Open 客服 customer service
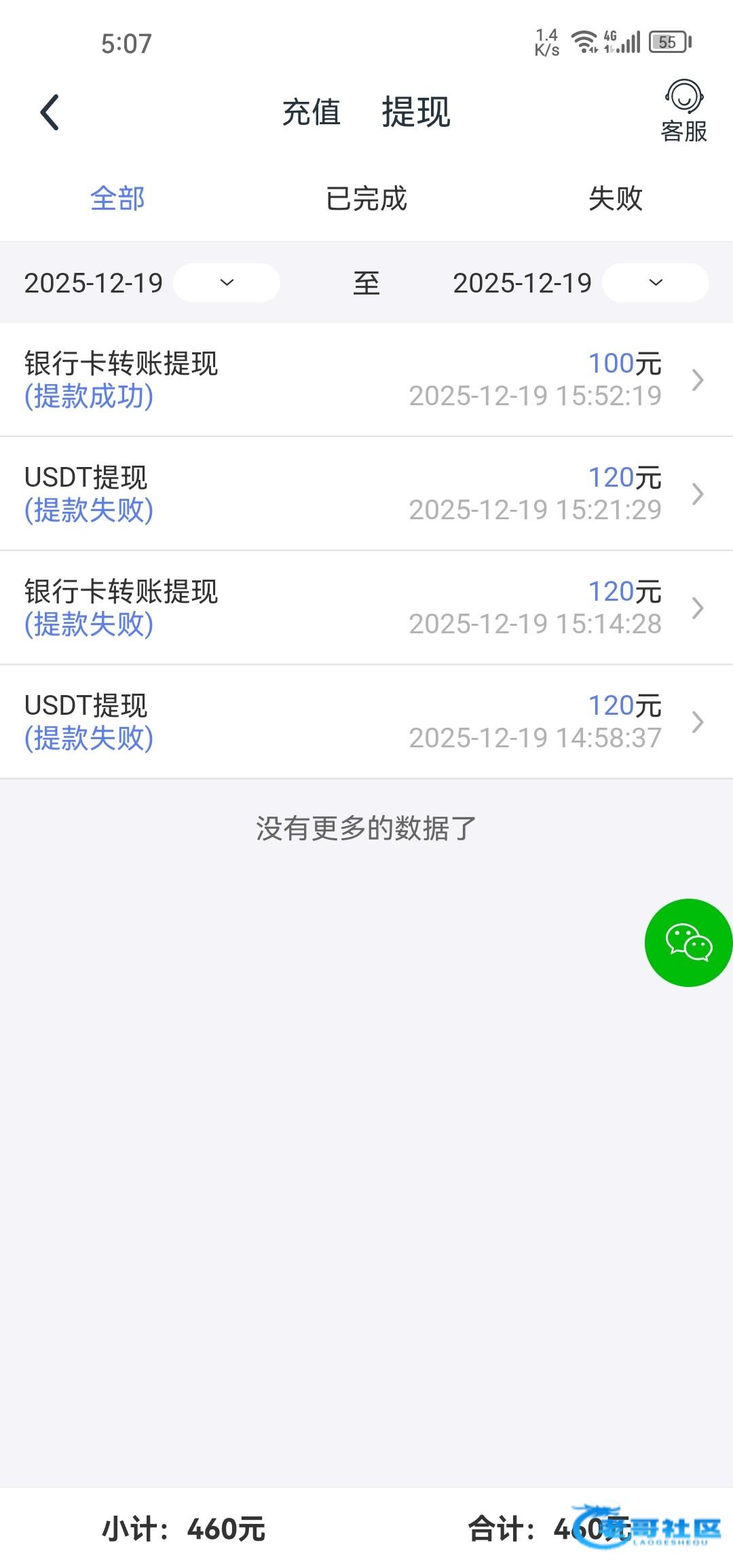733x1568 pixels. 683,112
